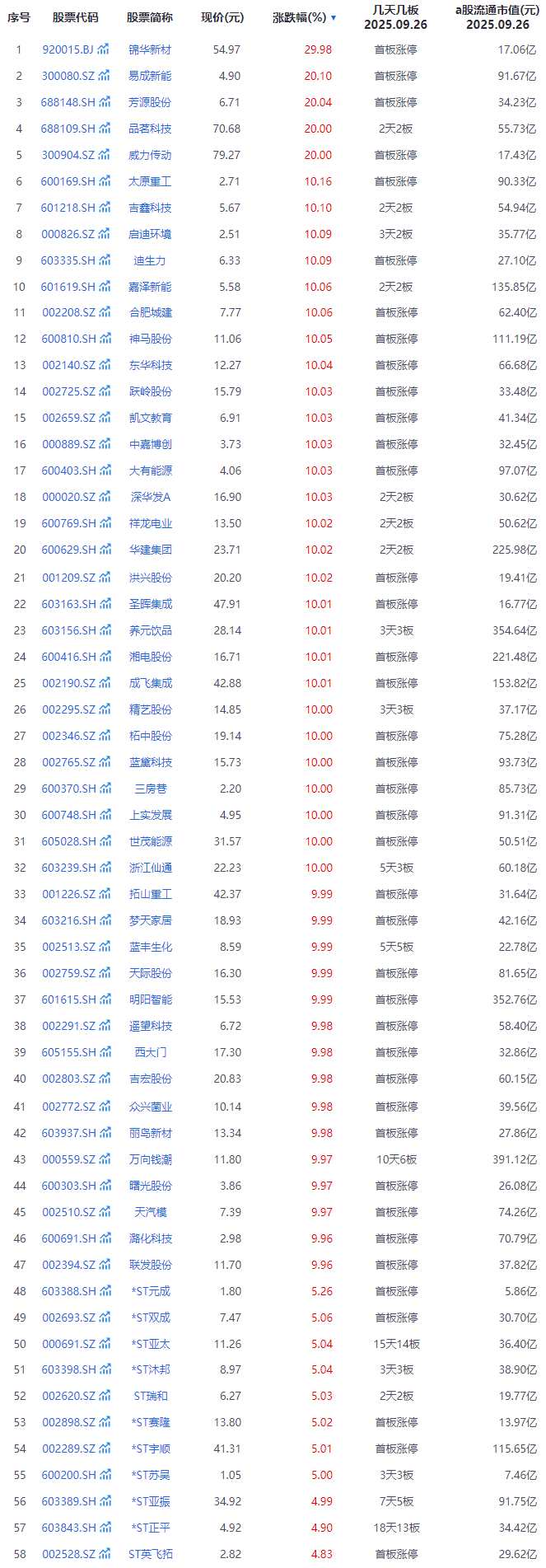View ST英飞拓 stock details
This screenshot has height=1568, width=546.
(x=150, y=1554)
